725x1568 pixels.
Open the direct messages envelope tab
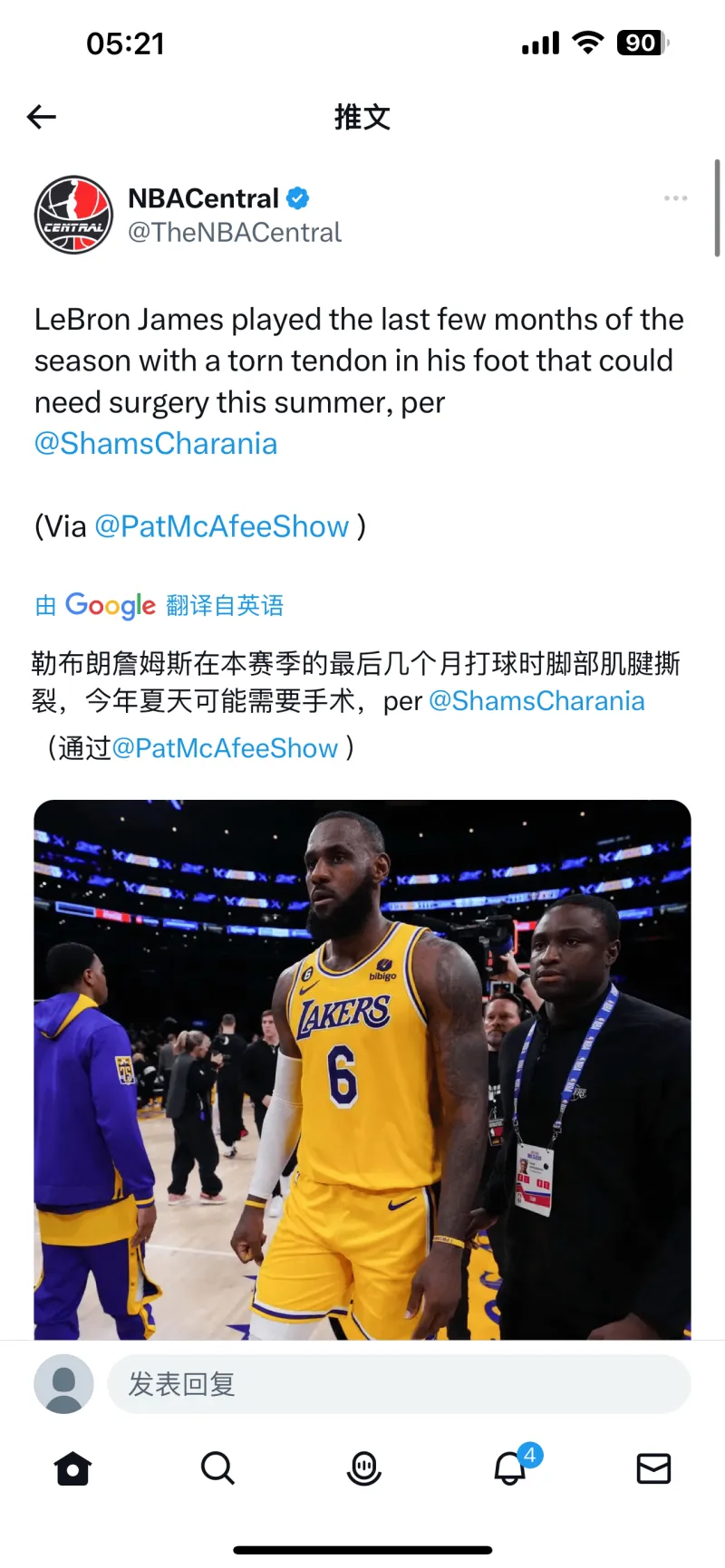click(x=653, y=1468)
